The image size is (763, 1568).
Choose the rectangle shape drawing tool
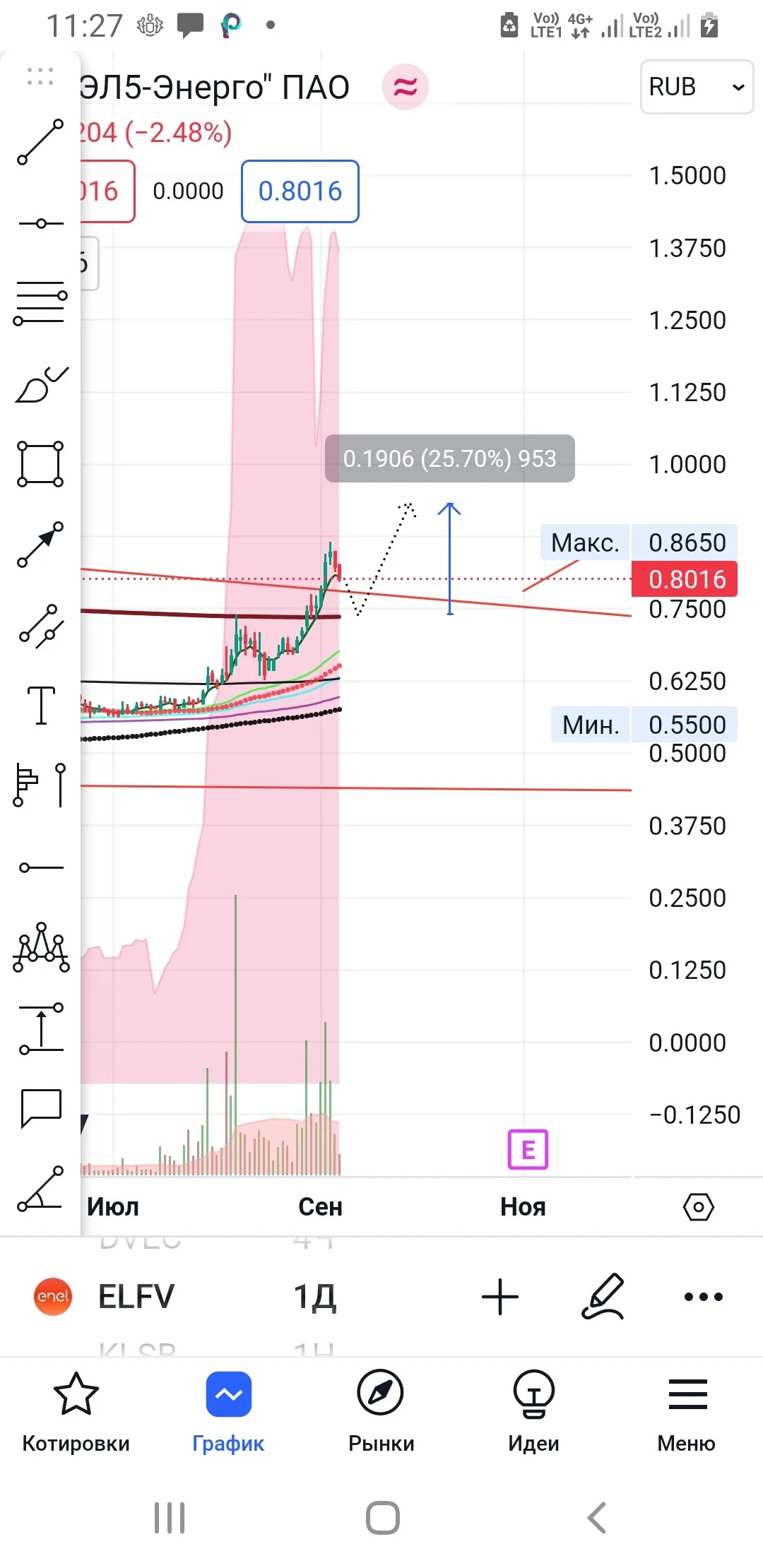[40, 464]
